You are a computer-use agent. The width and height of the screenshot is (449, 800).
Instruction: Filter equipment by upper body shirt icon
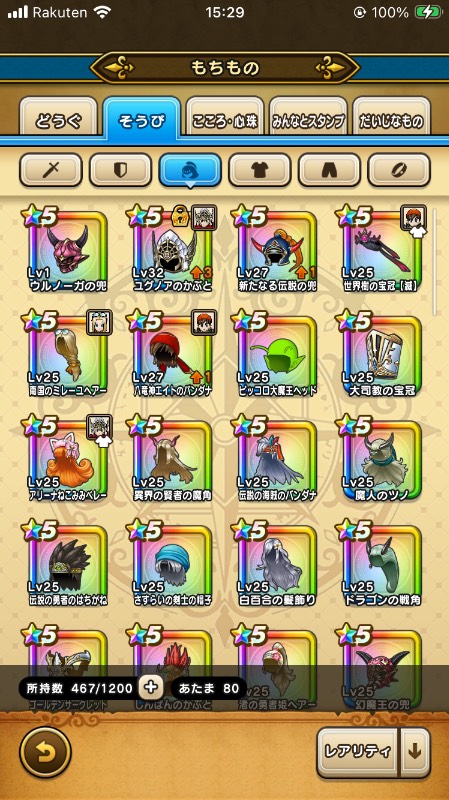pos(260,170)
